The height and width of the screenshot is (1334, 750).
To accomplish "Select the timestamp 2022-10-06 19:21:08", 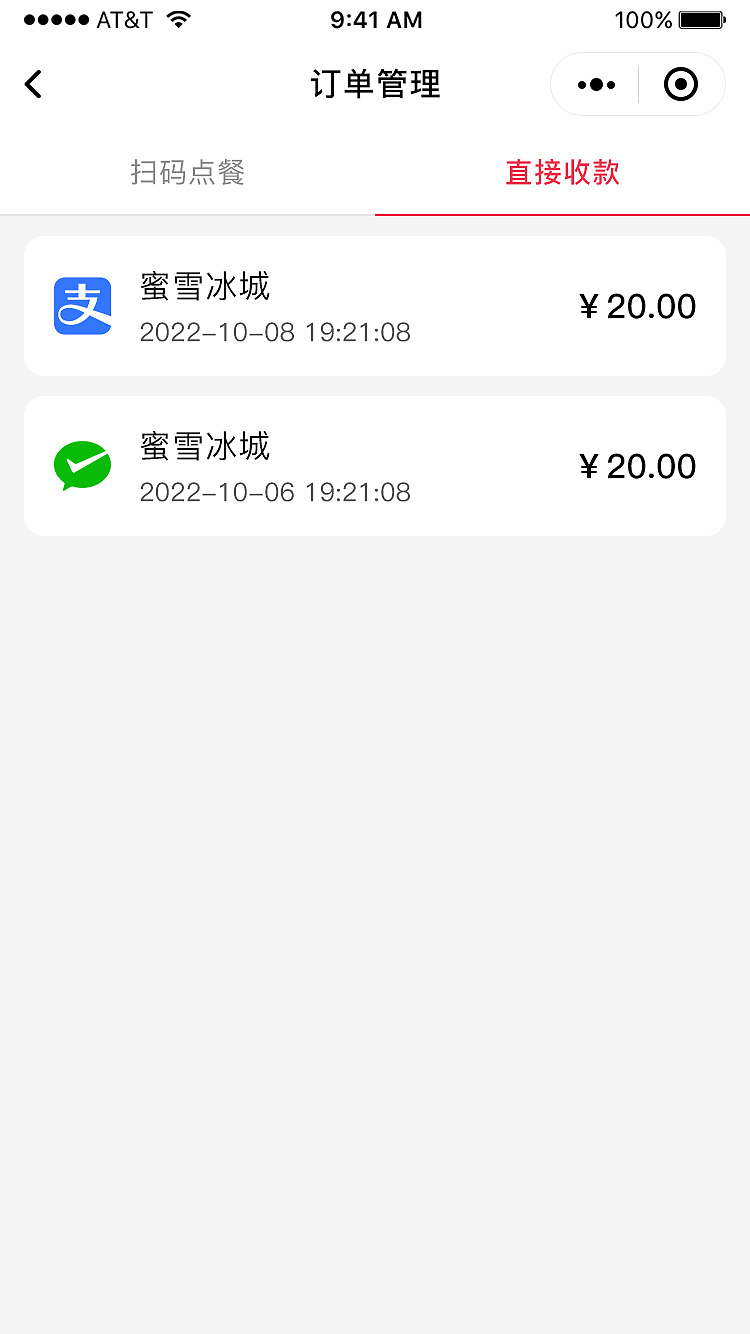I will pos(275,492).
